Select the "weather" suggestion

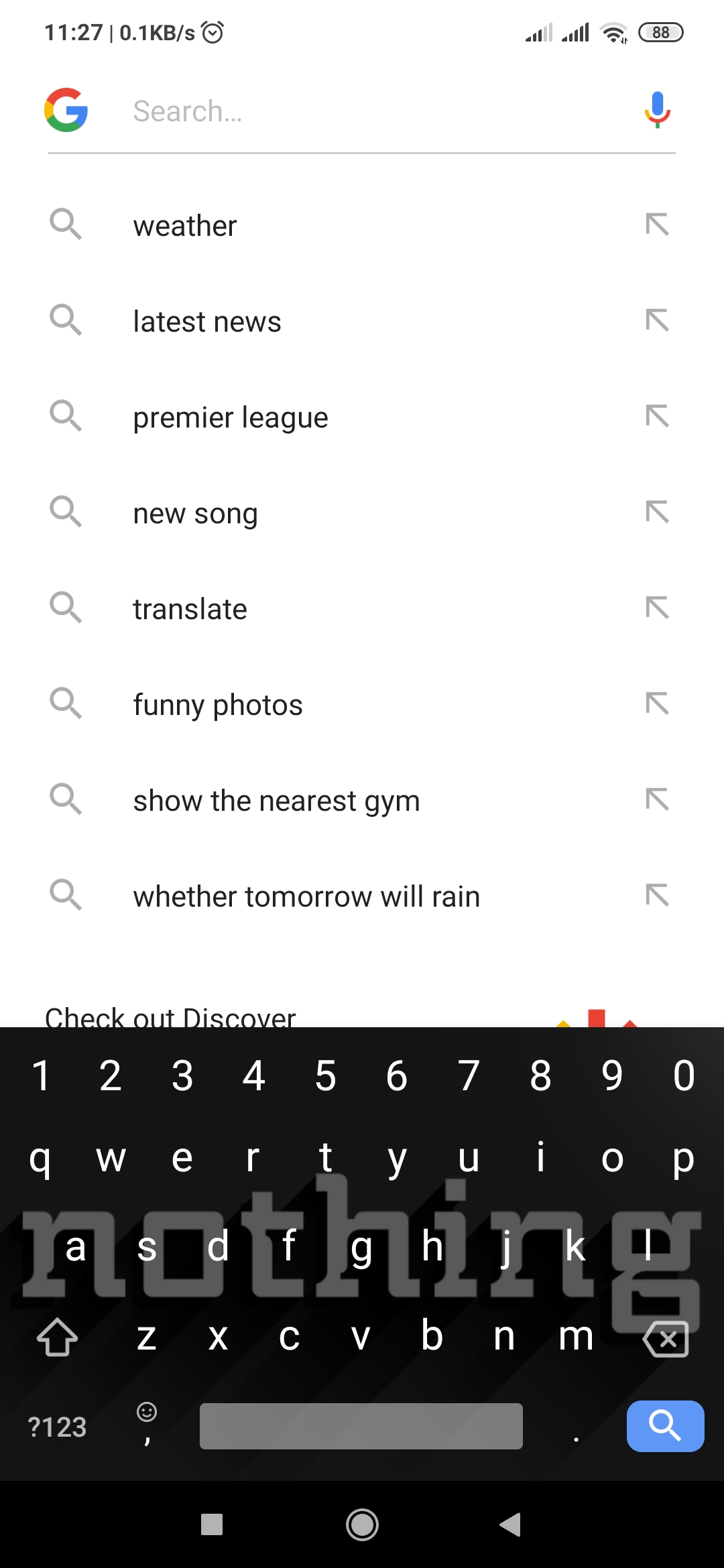(186, 226)
